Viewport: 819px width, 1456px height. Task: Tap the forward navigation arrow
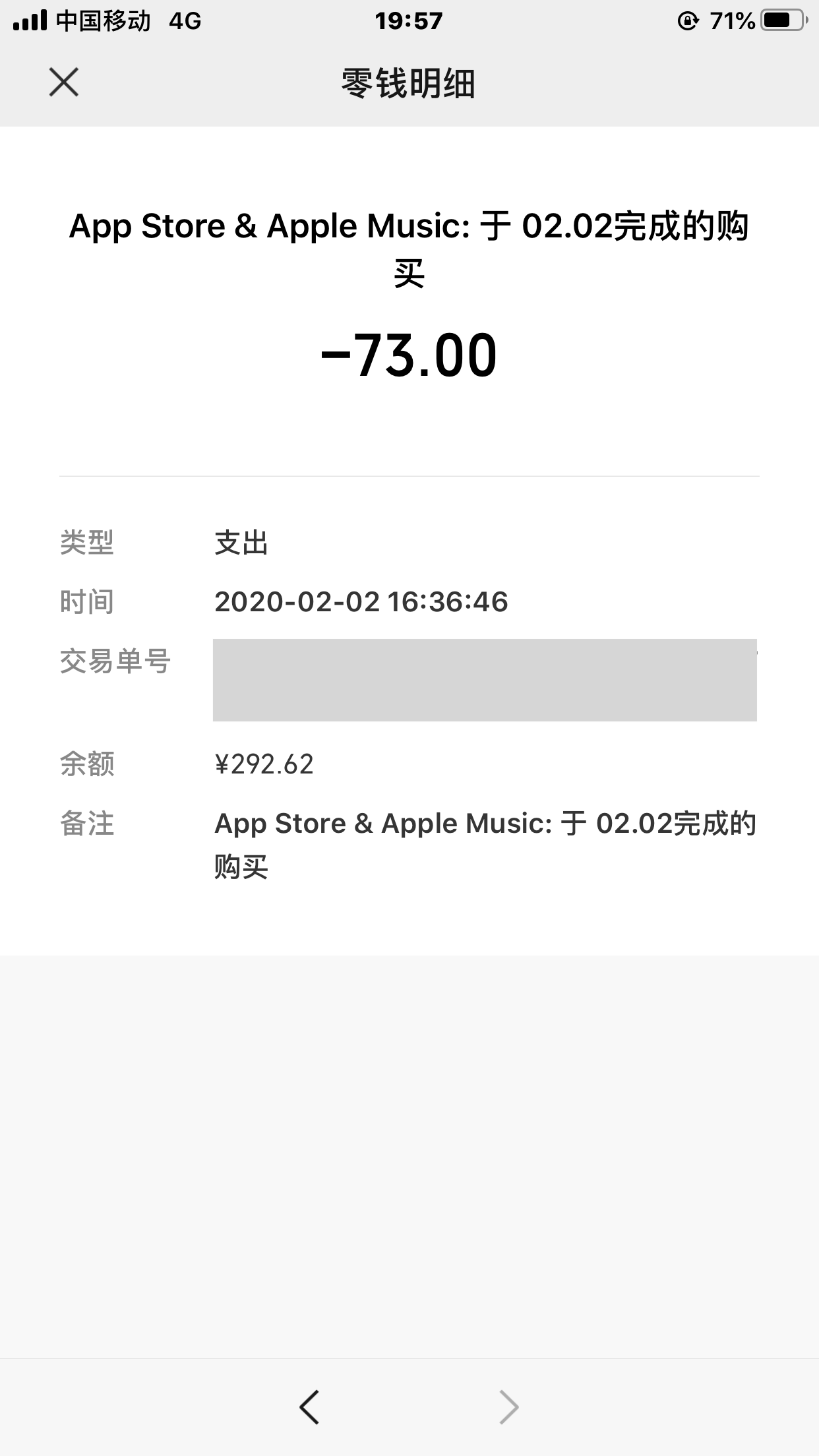(508, 1407)
